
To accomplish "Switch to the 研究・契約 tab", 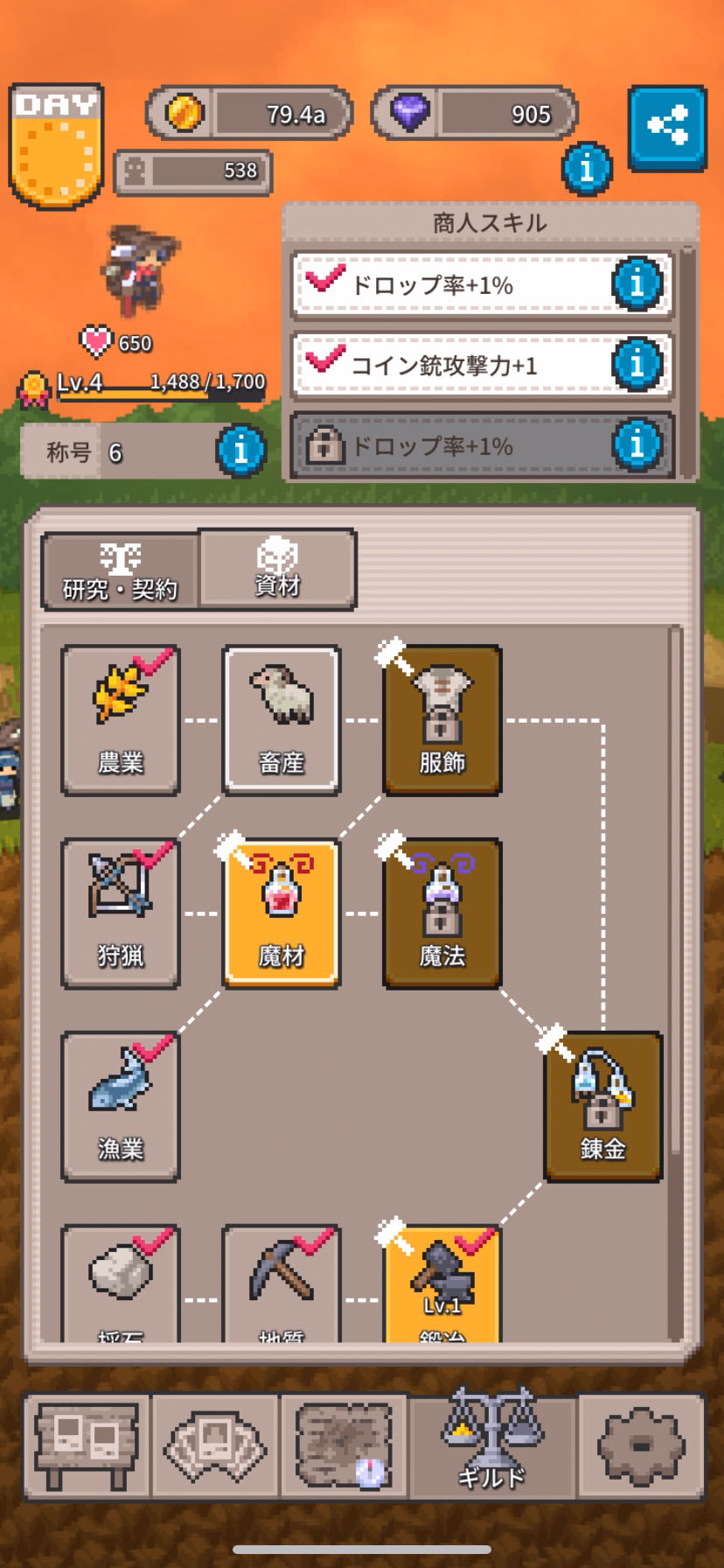I will pyautogui.click(x=120, y=571).
